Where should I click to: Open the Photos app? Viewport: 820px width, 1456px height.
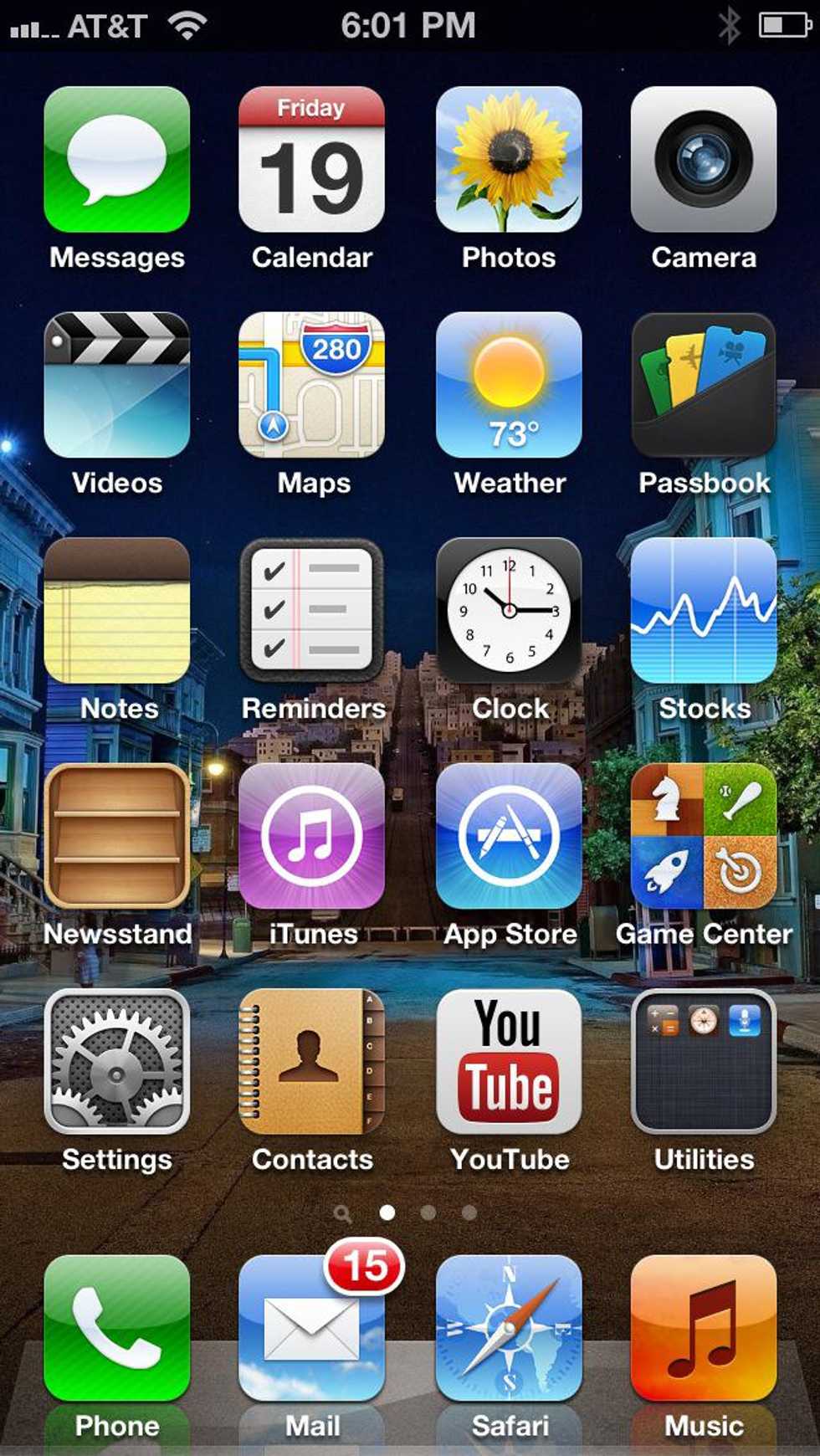(x=509, y=159)
